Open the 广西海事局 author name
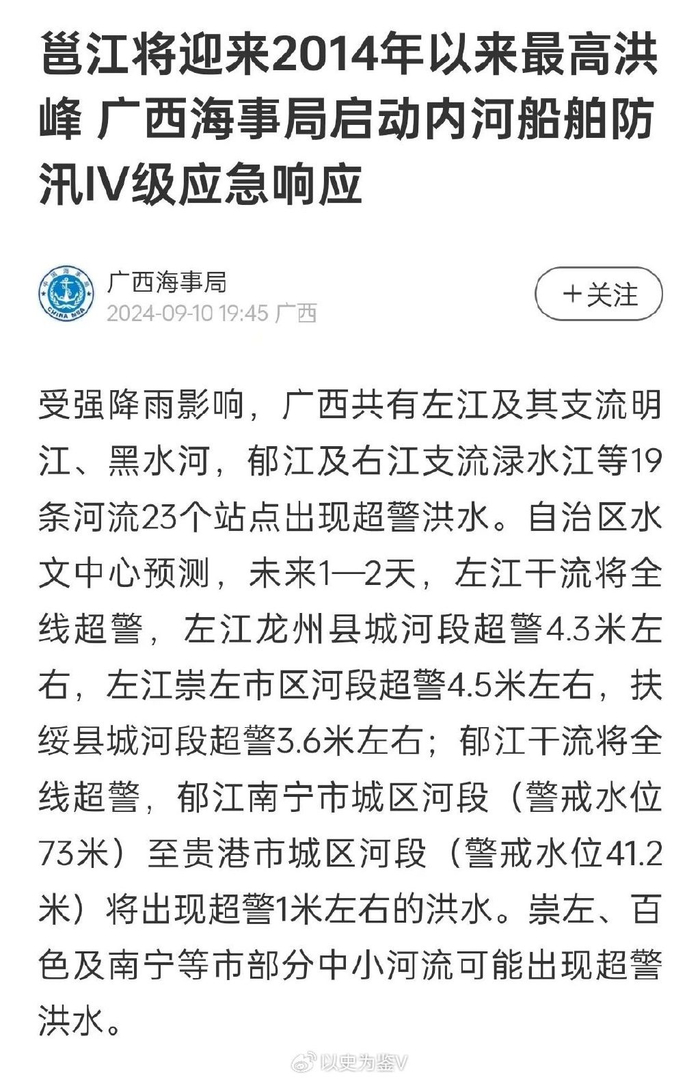700x1079 pixels. [x=166, y=280]
